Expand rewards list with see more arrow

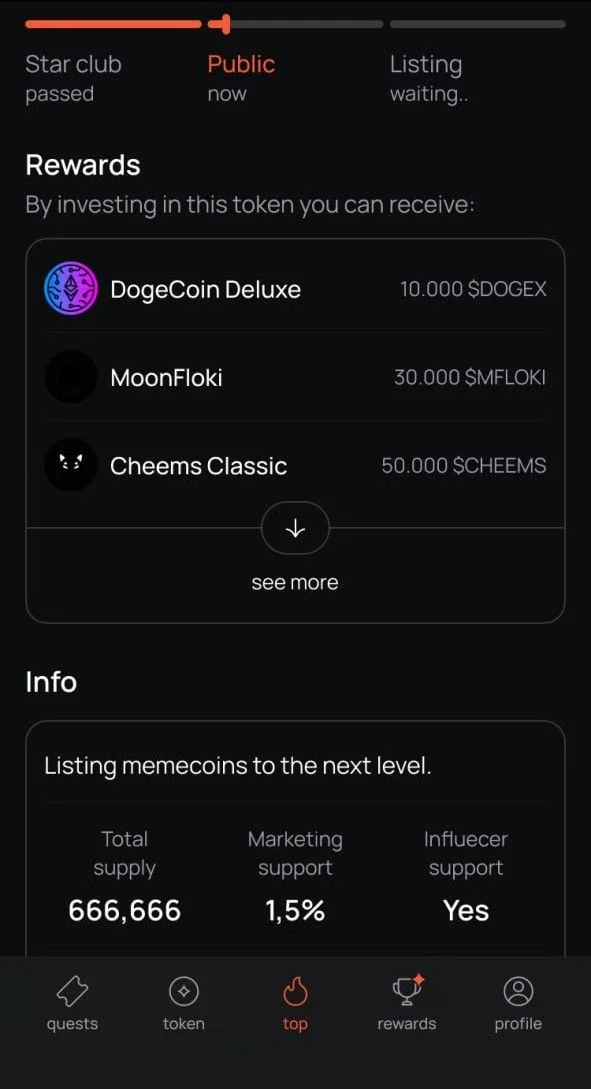[295, 529]
